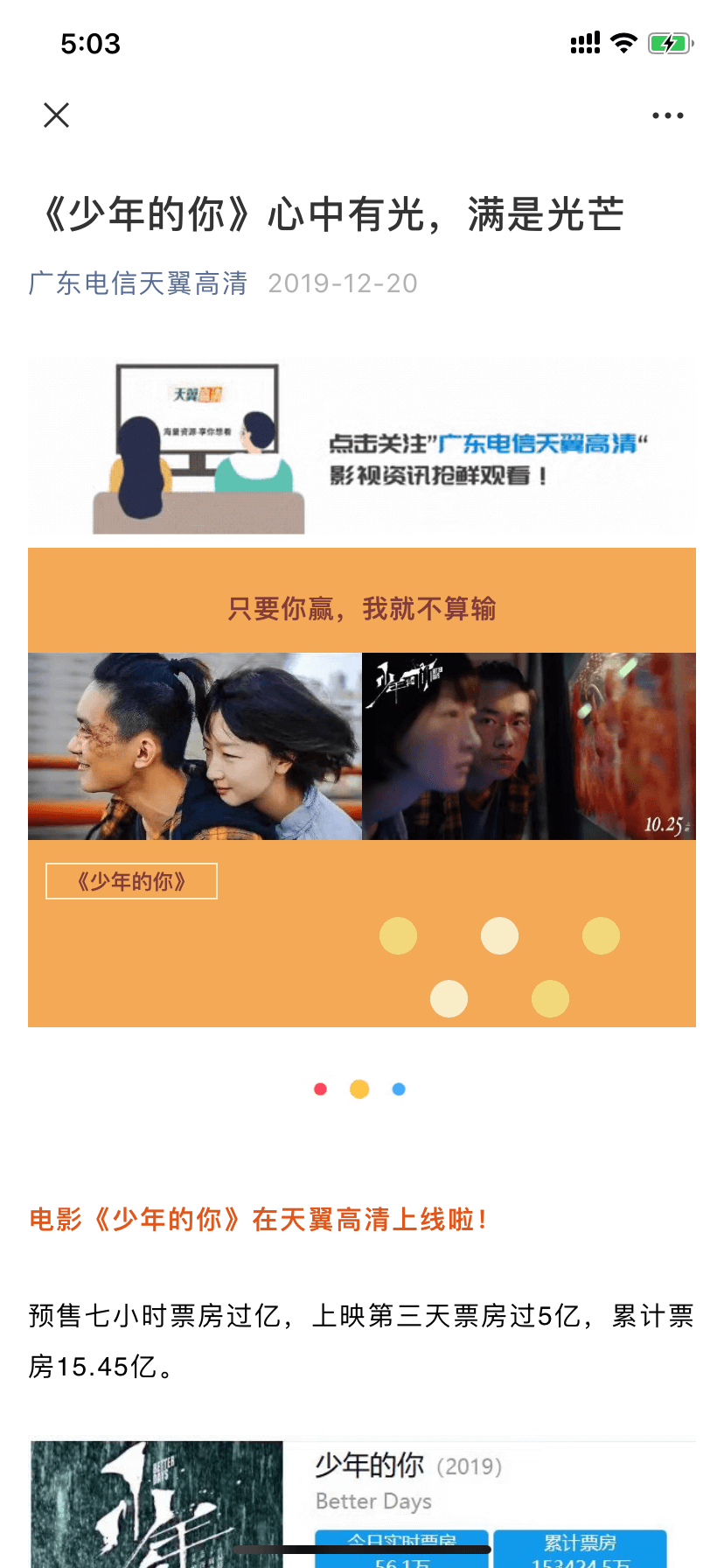View the 少年的你 left still image
This screenshot has height=1568, width=724.
(x=195, y=746)
